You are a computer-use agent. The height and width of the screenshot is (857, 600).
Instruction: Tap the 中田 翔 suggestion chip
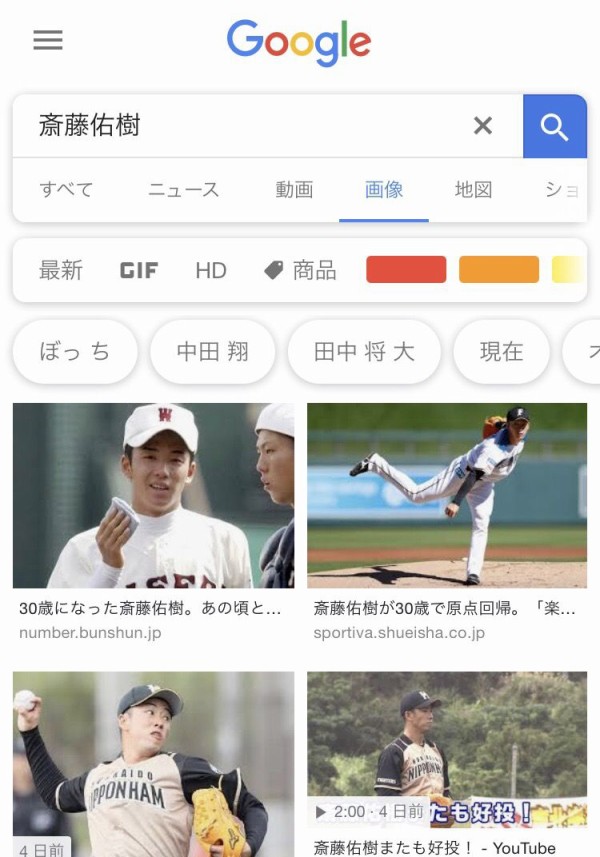click(x=212, y=352)
